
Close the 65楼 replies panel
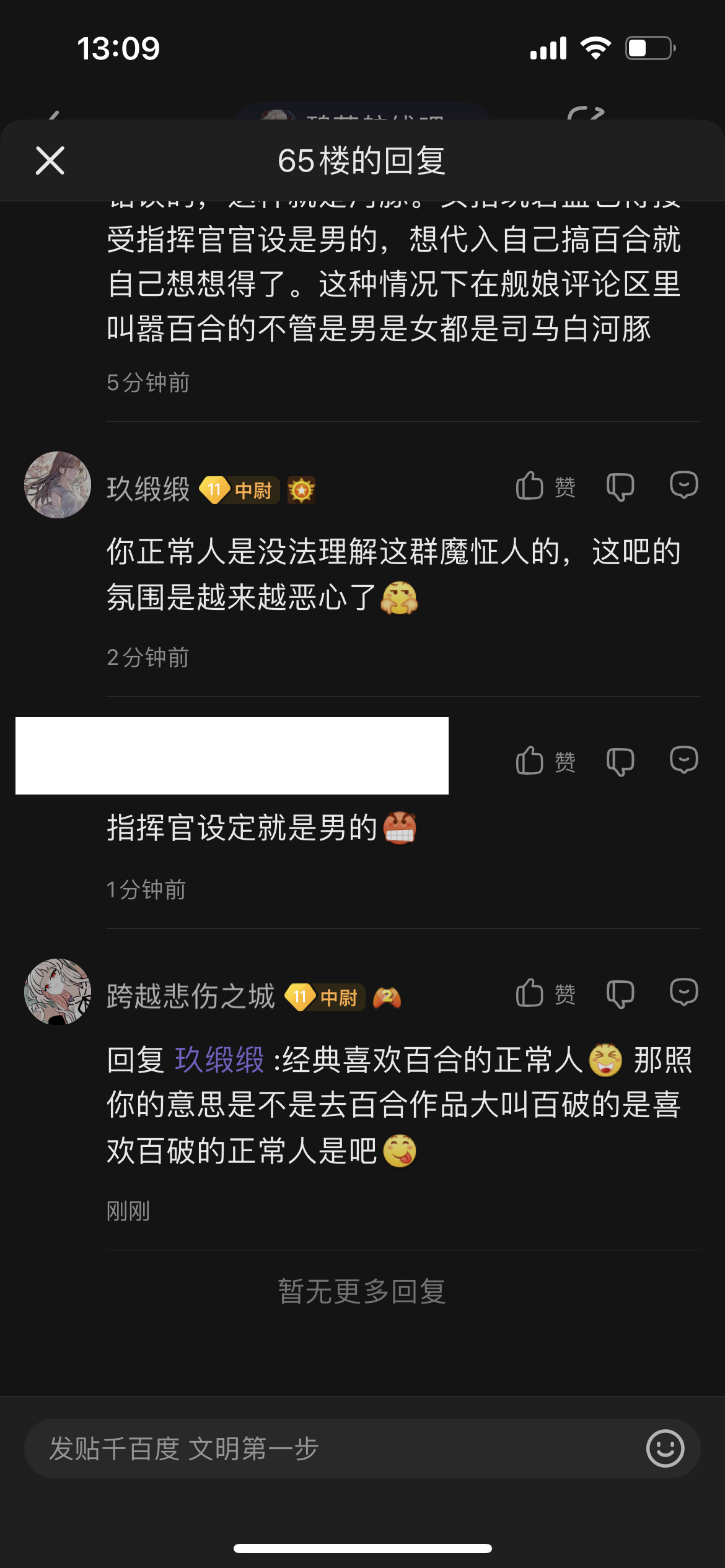click(x=50, y=161)
